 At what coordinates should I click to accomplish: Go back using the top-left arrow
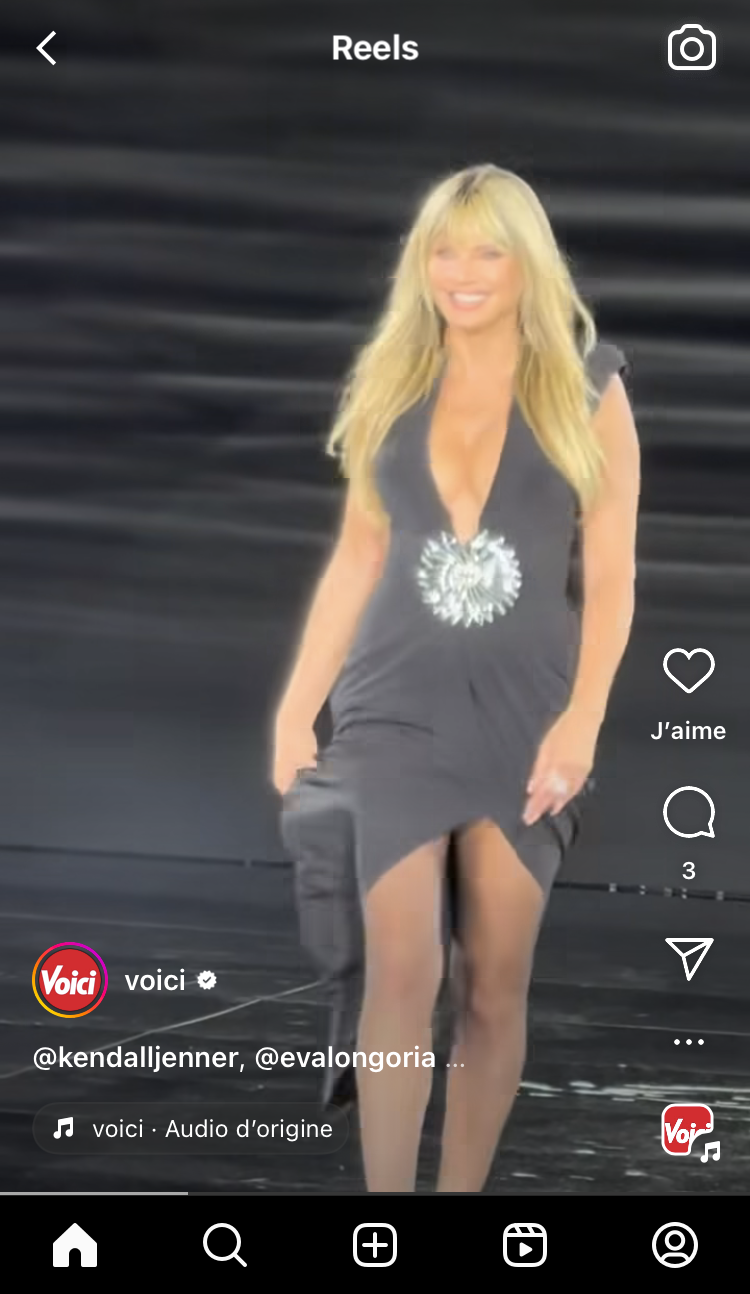(x=47, y=48)
